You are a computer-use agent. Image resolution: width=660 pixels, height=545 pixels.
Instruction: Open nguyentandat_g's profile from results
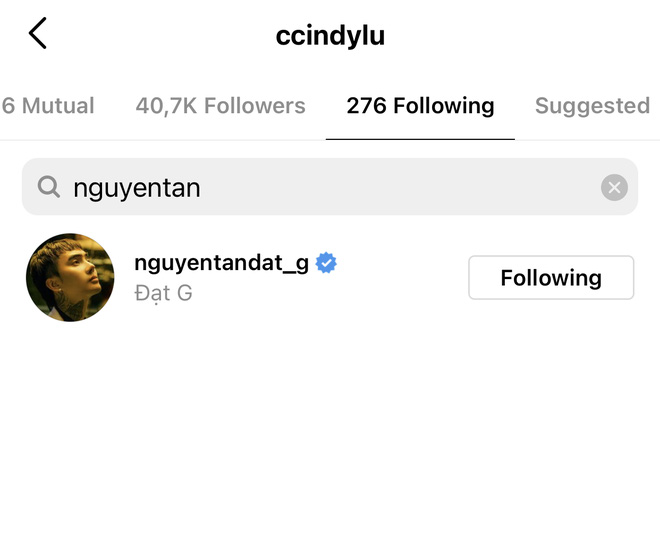click(221, 264)
